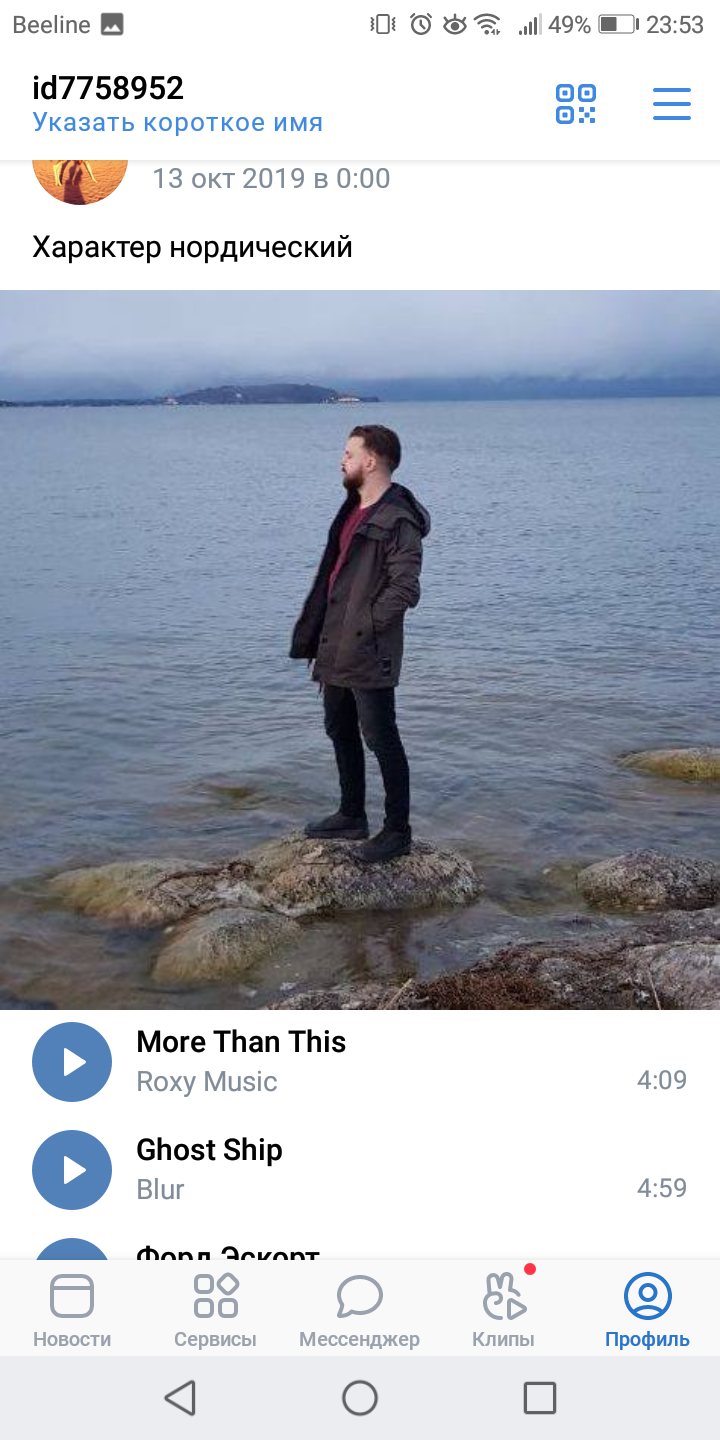Tap the system home button

pos(360,1398)
